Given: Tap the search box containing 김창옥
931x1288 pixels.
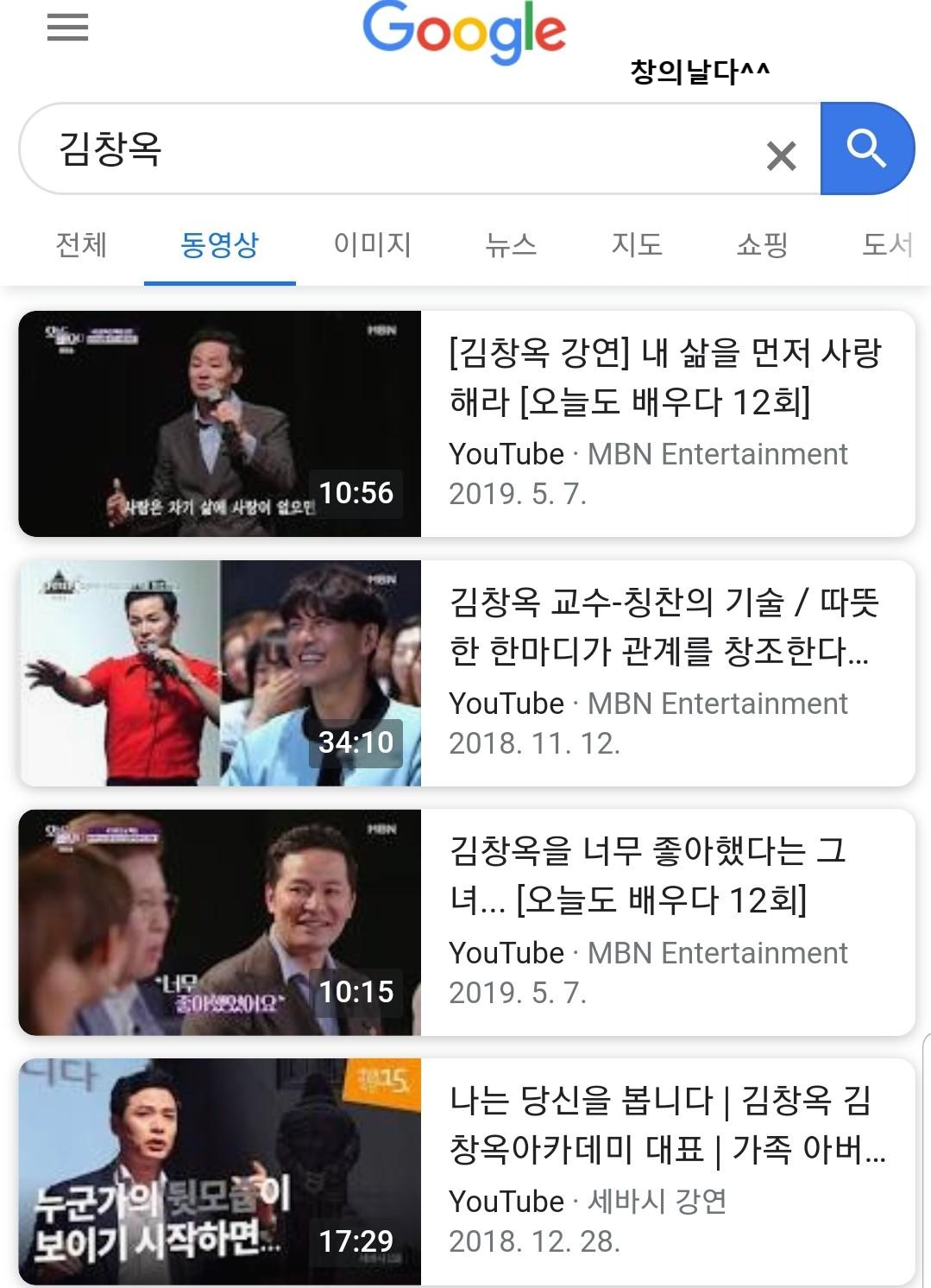Looking at the screenshot, I should 388,148.
